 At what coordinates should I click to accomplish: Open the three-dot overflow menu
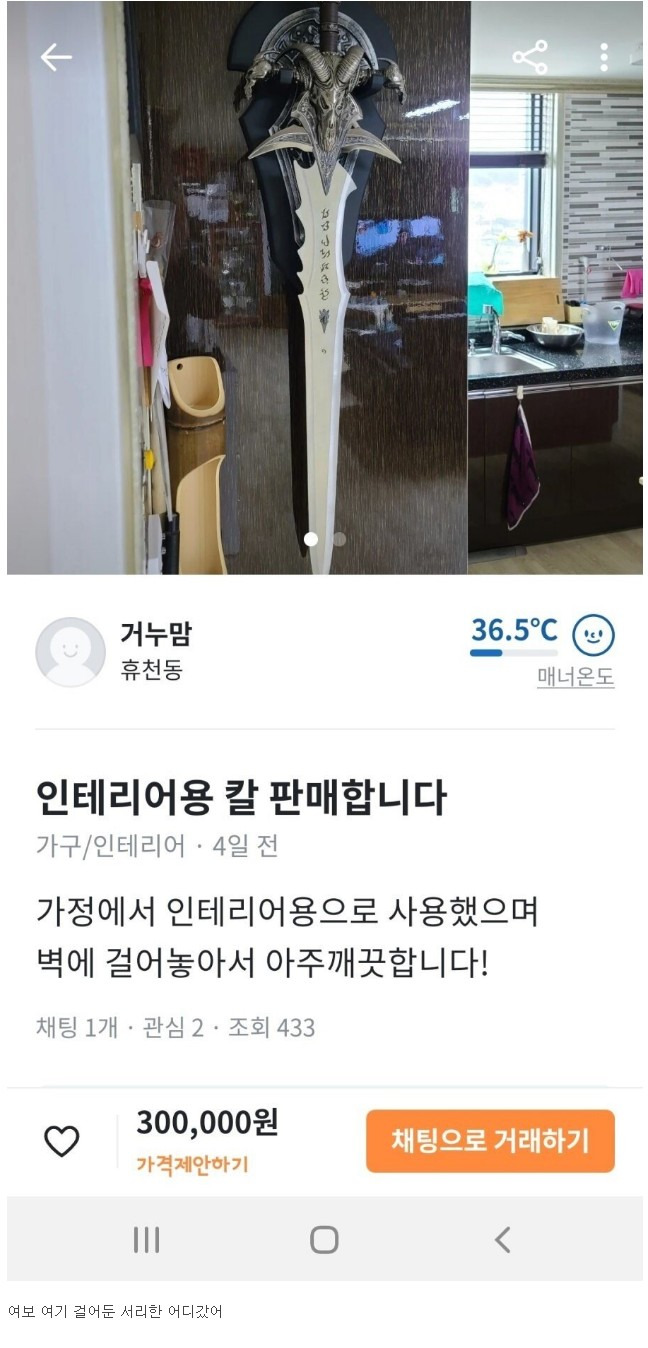(x=604, y=57)
